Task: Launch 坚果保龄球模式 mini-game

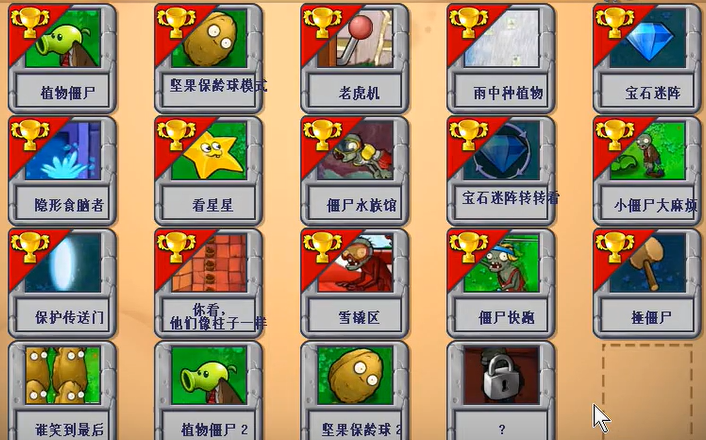Action: pyautogui.click(x=209, y=57)
